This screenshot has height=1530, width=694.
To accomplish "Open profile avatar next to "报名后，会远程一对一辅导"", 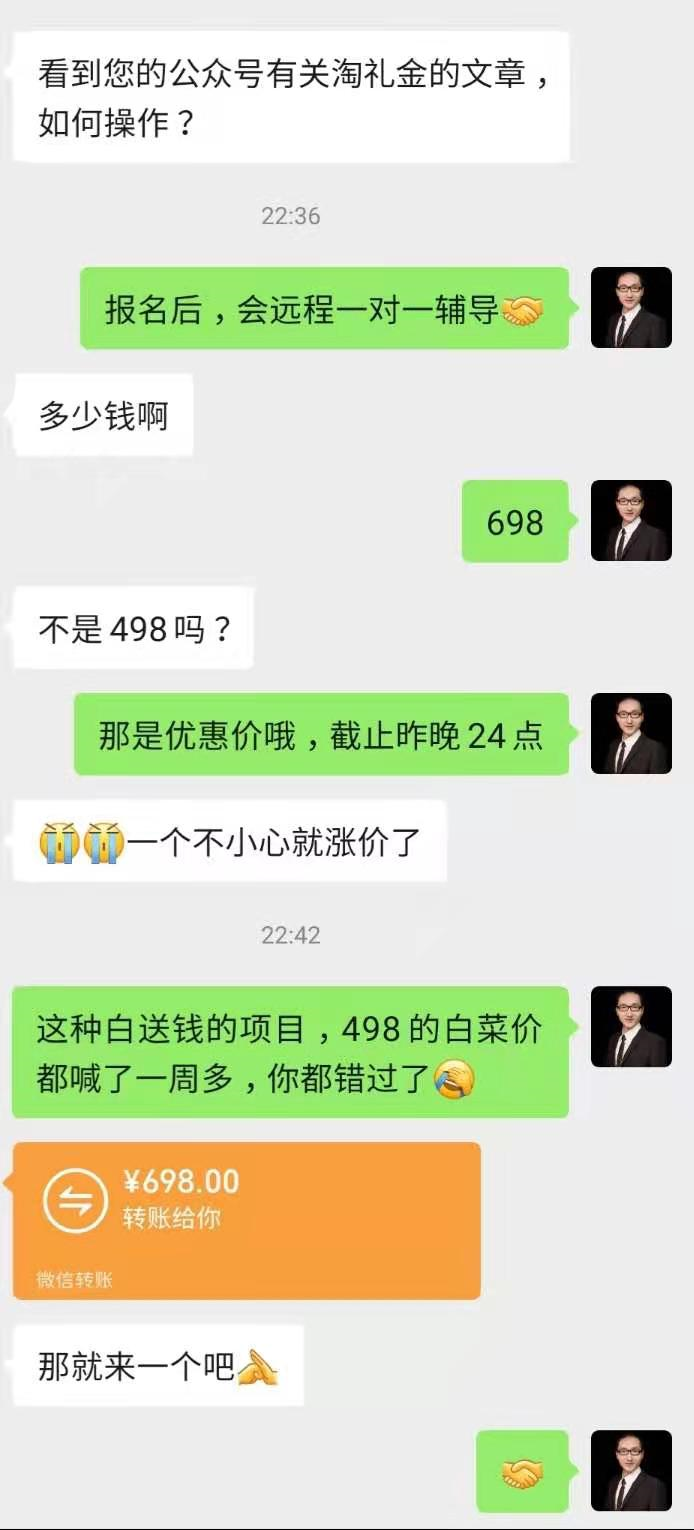I will point(630,307).
